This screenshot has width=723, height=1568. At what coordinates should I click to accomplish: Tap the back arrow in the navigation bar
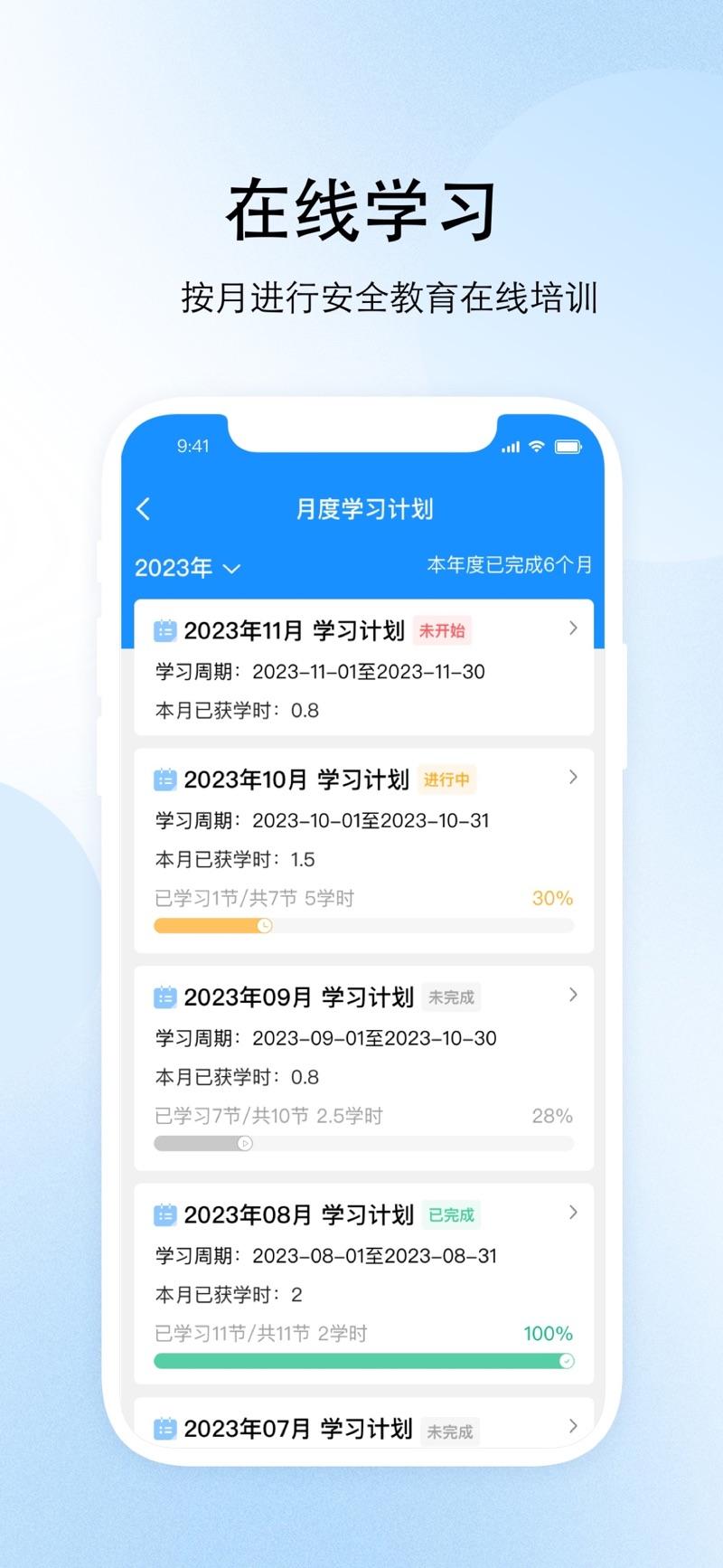point(143,509)
